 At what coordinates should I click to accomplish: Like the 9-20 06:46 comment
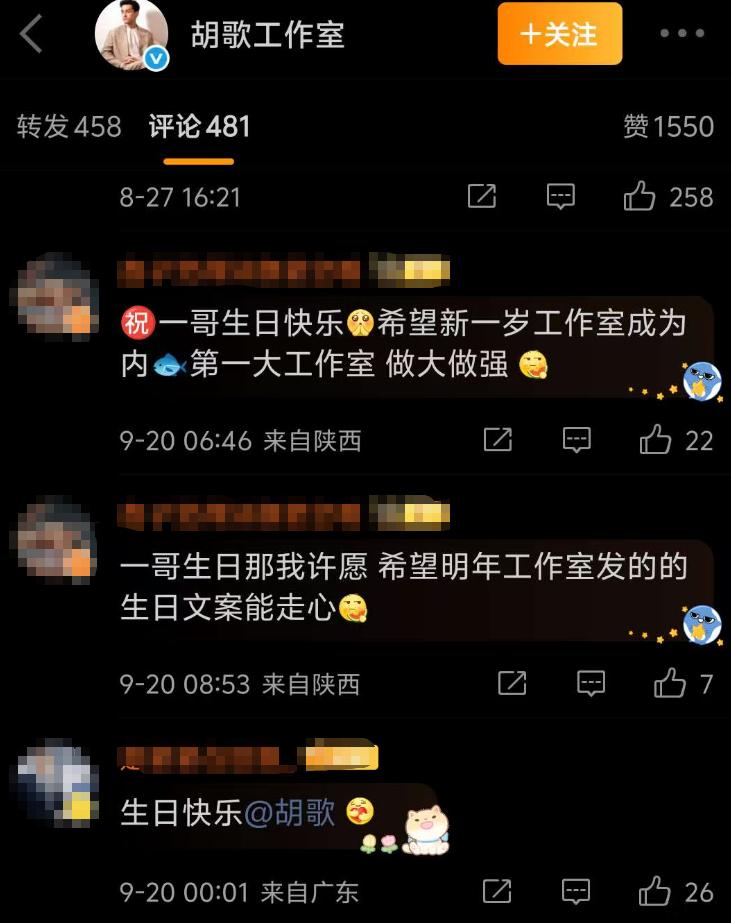pos(656,440)
